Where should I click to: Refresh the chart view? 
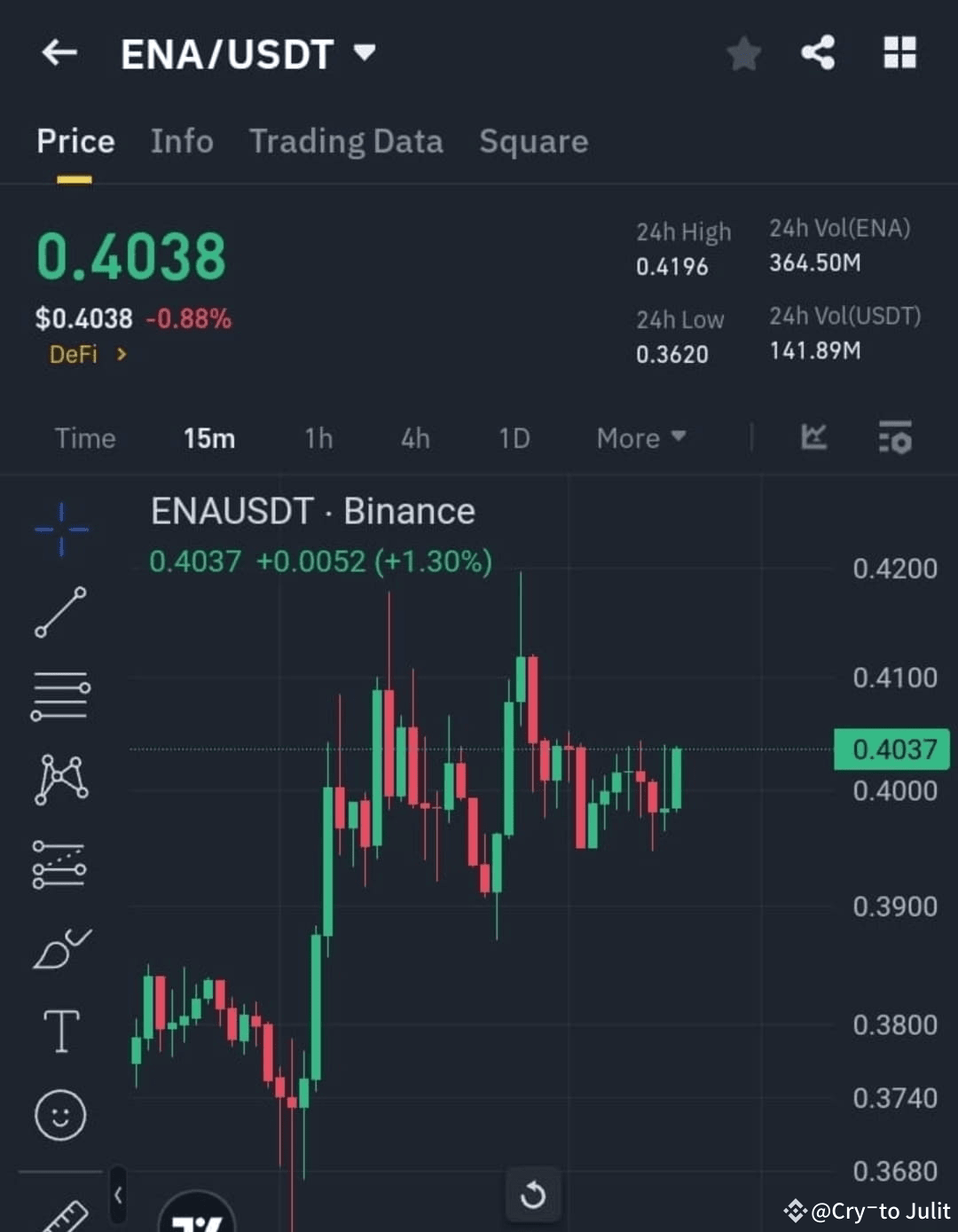[533, 1195]
